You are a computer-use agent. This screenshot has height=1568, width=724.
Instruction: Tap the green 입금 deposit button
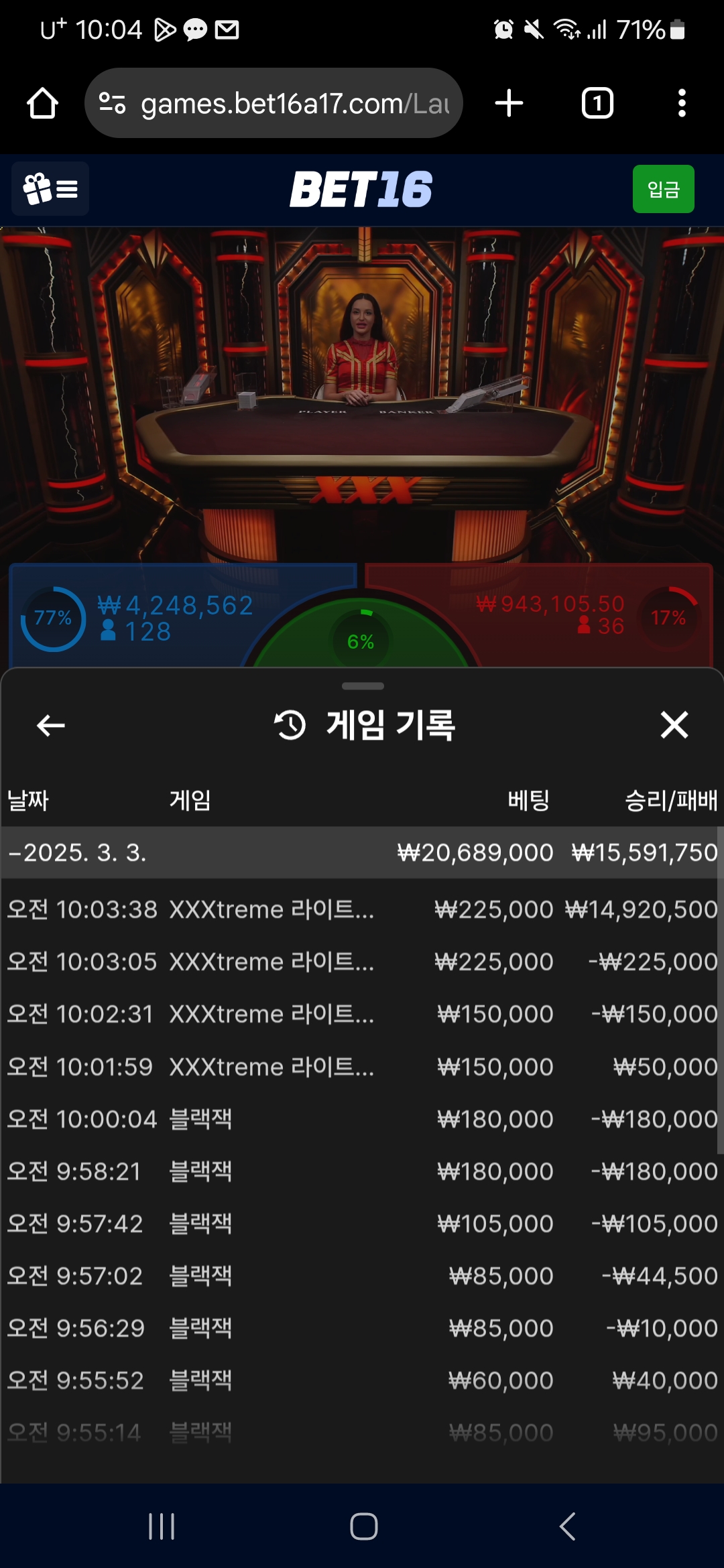[x=663, y=189]
